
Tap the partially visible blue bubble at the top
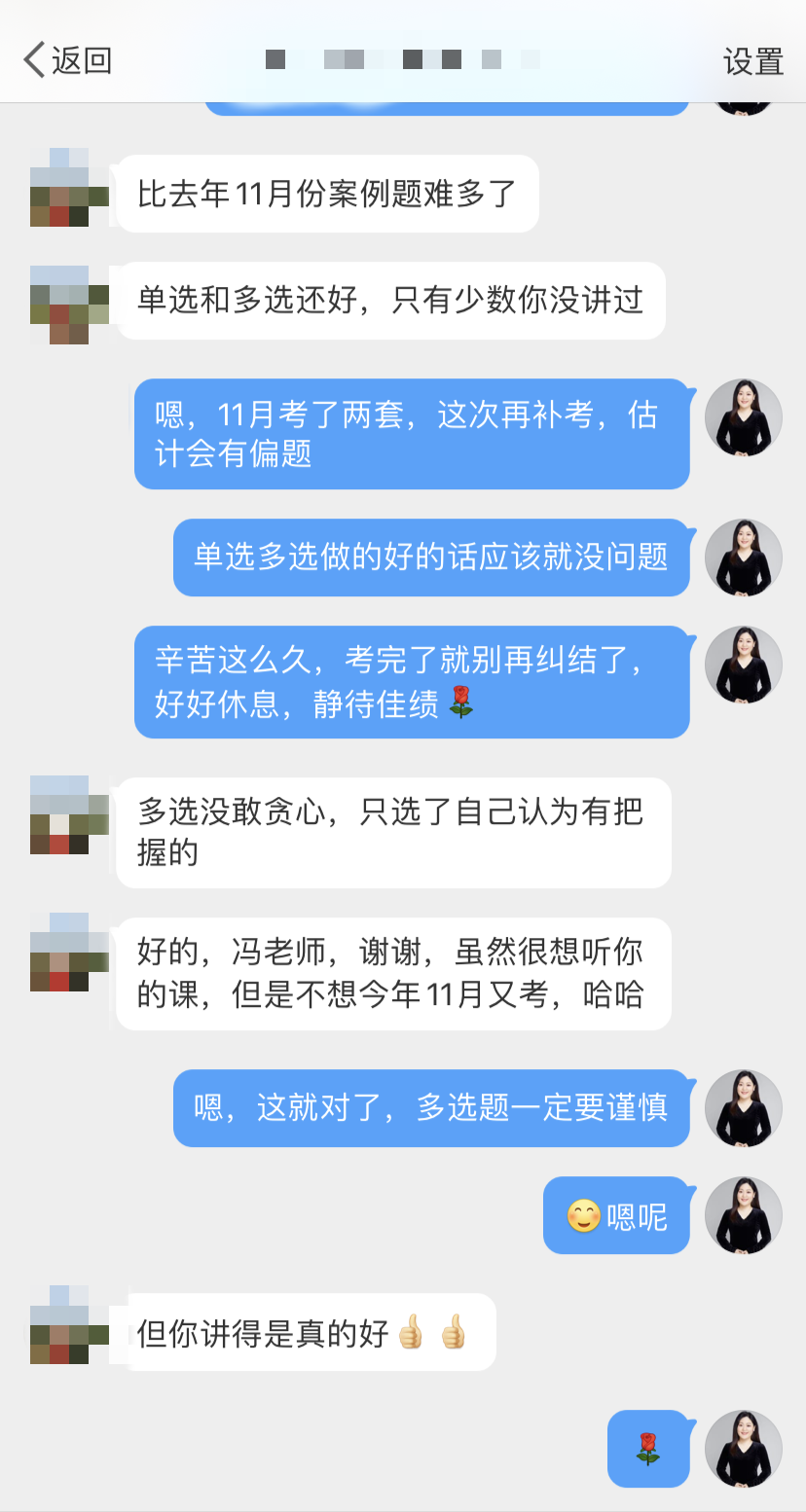point(448,107)
